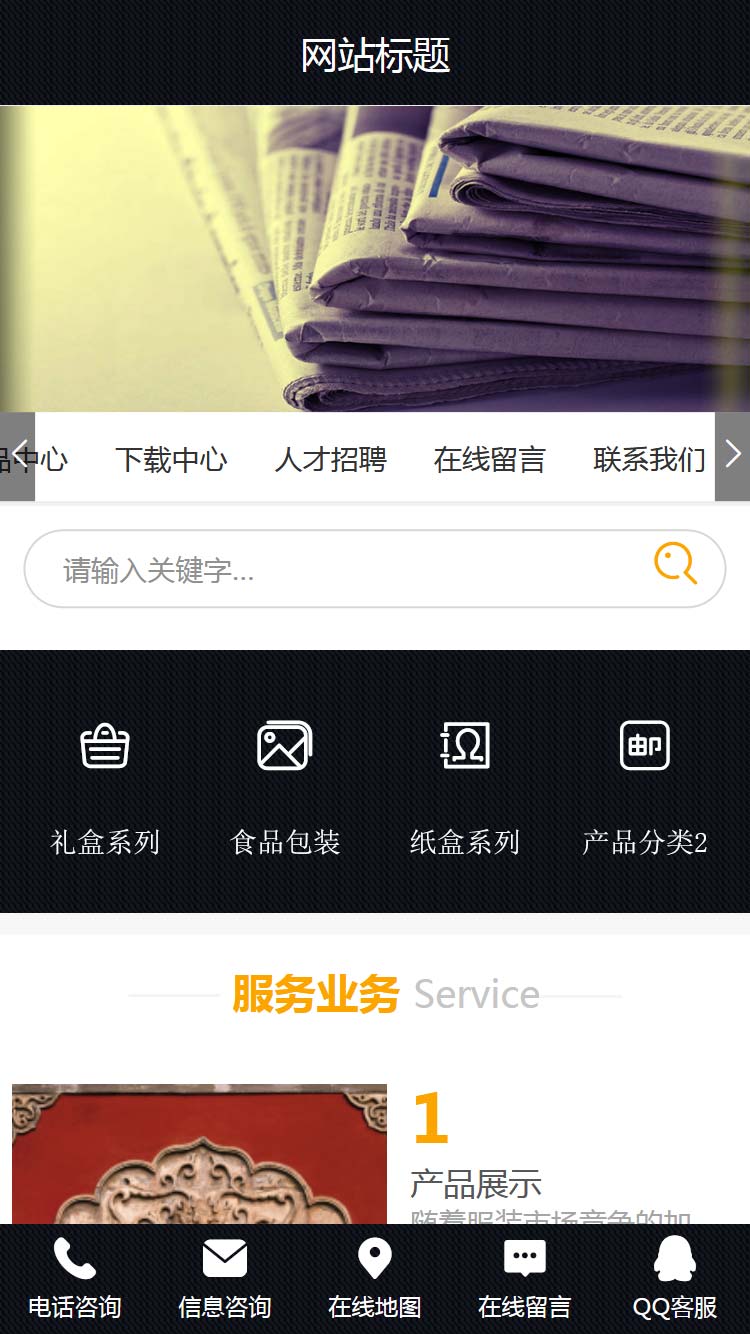Viewport: 750px width, 1334px height.
Task: Open the 食品包装 category
Action: coord(285,785)
